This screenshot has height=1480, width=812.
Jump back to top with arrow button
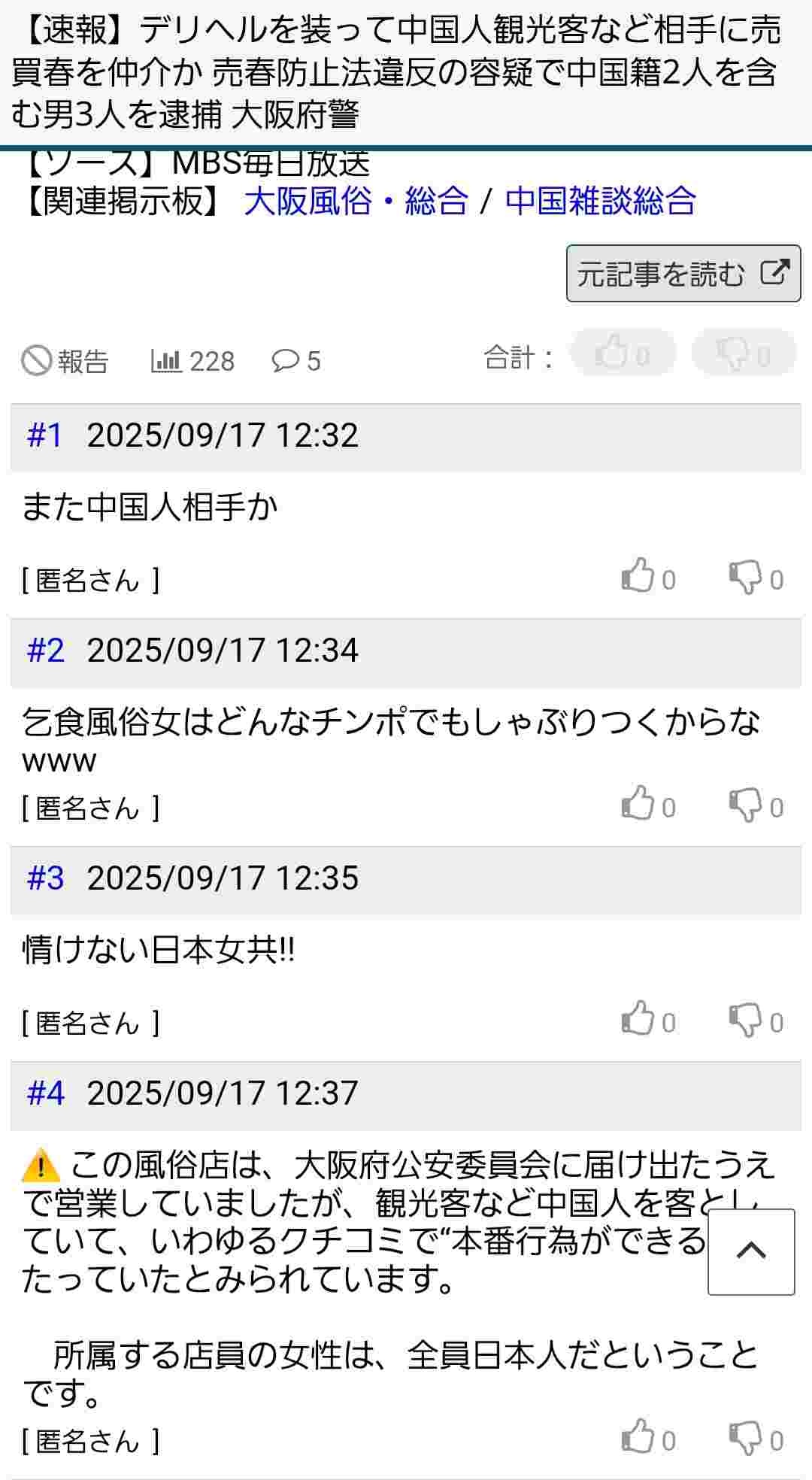[751, 1252]
